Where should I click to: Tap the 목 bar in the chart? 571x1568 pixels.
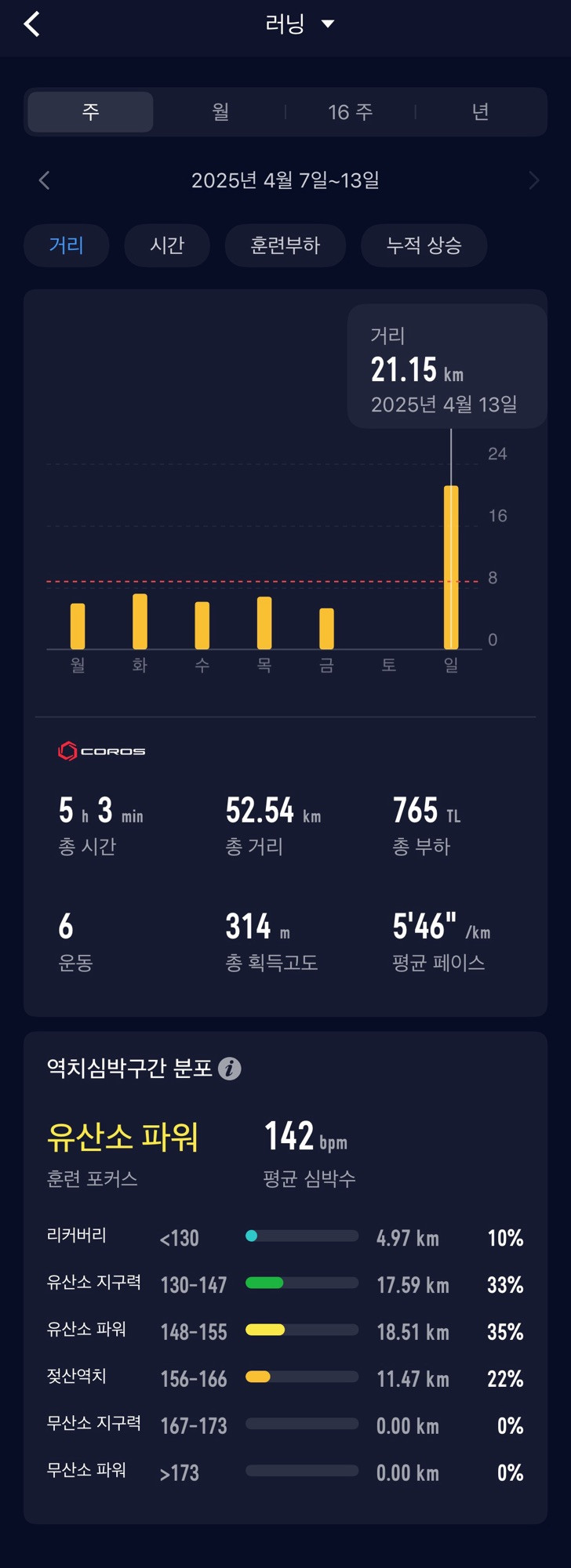click(264, 623)
